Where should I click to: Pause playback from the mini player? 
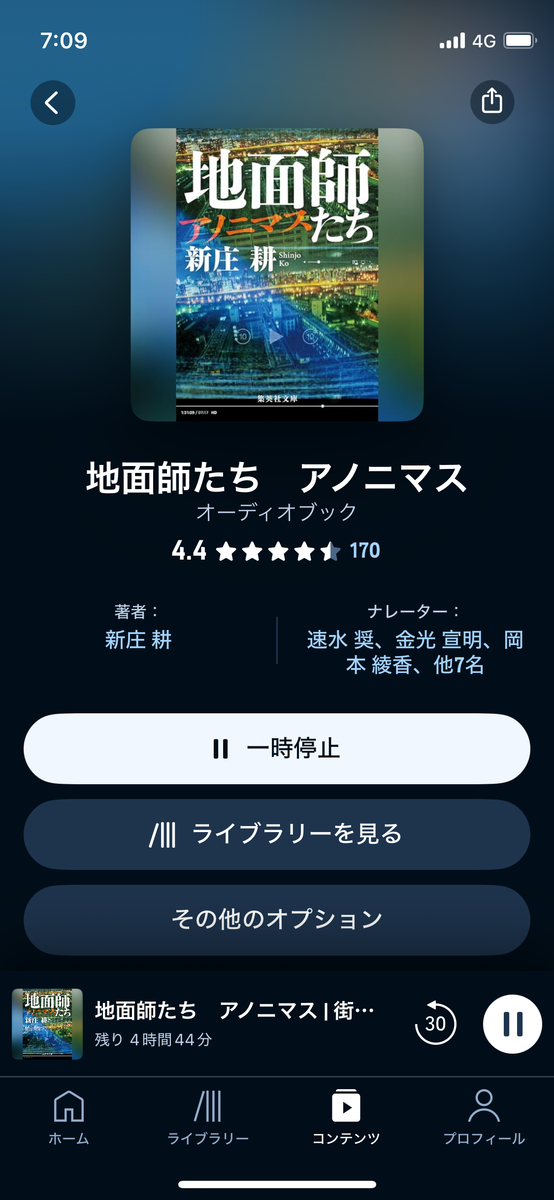[x=512, y=1023]
